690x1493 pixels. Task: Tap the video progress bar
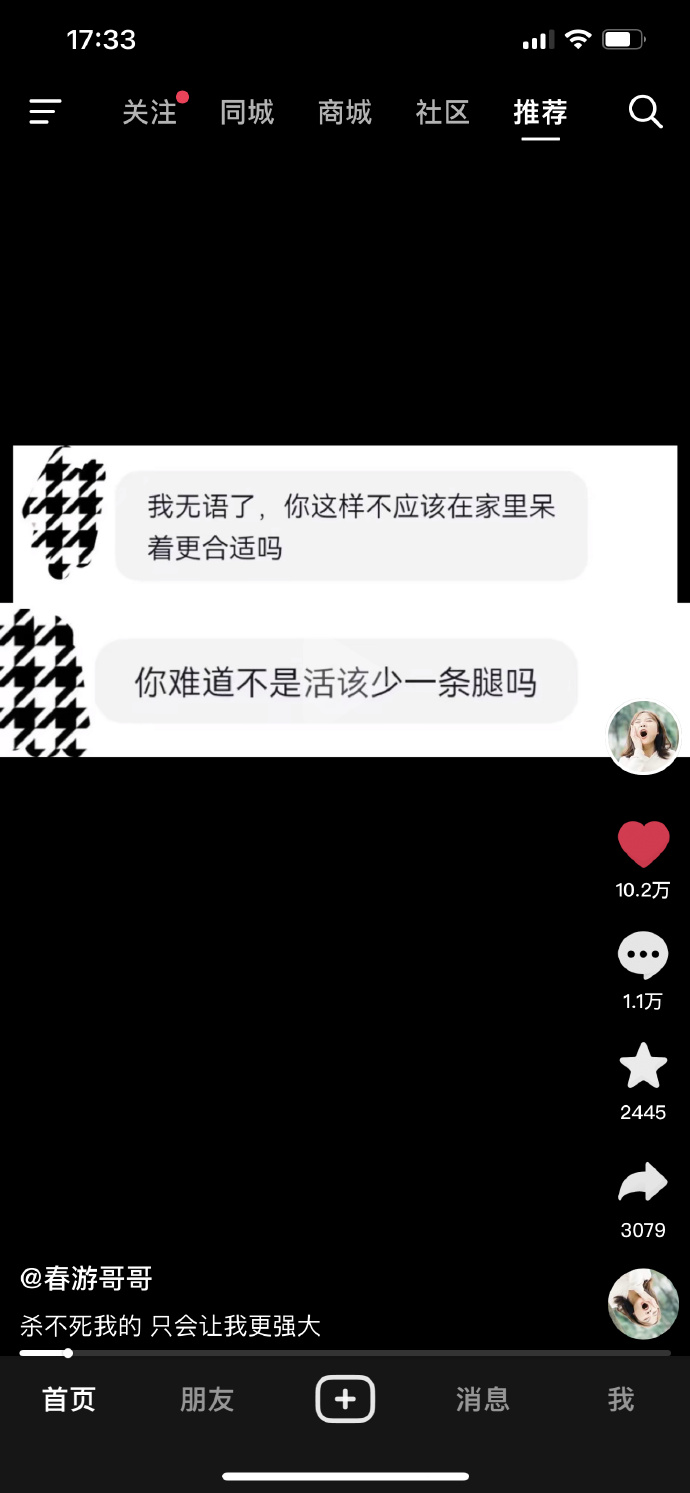(x=345, y=1353)
